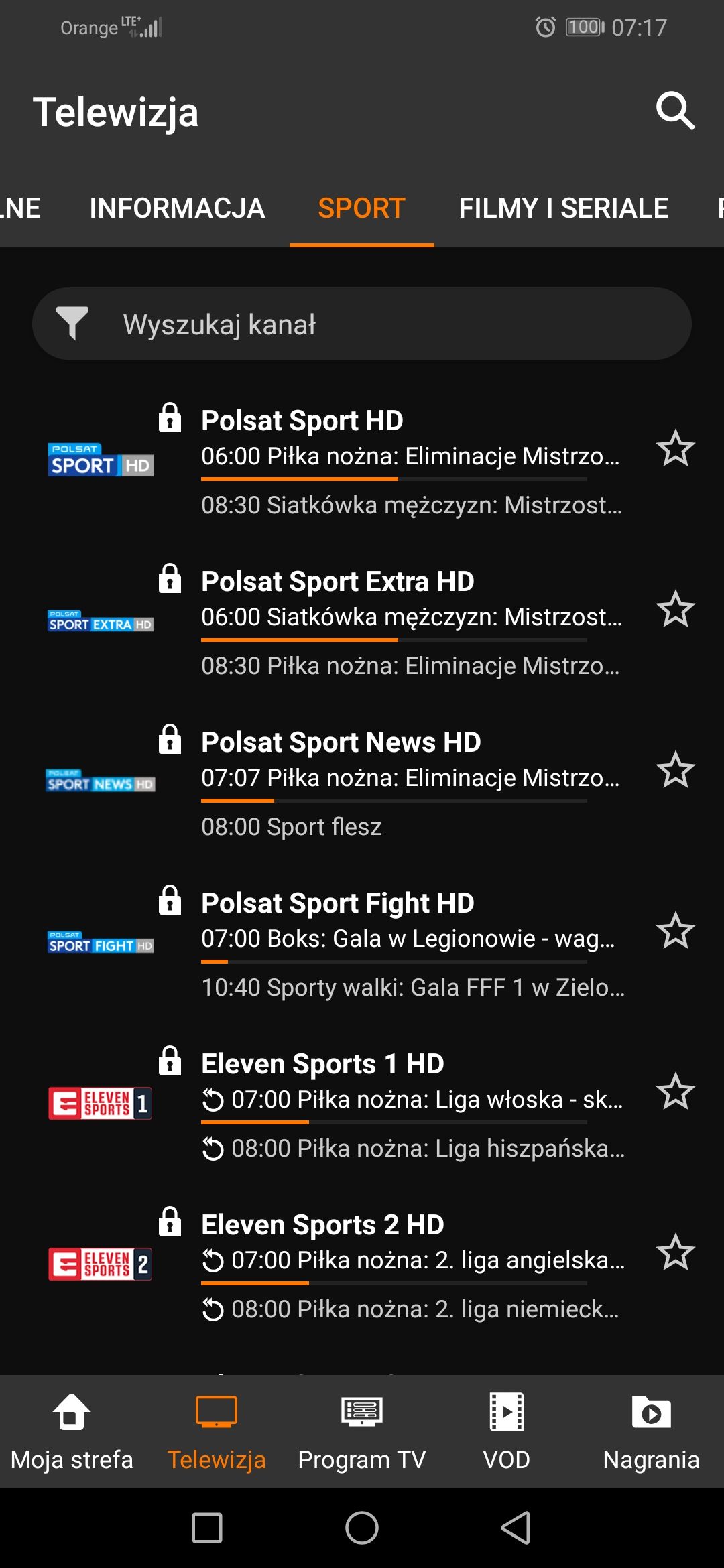Star the Polsat Sport Extra HD channel

(x=675, y=609)
